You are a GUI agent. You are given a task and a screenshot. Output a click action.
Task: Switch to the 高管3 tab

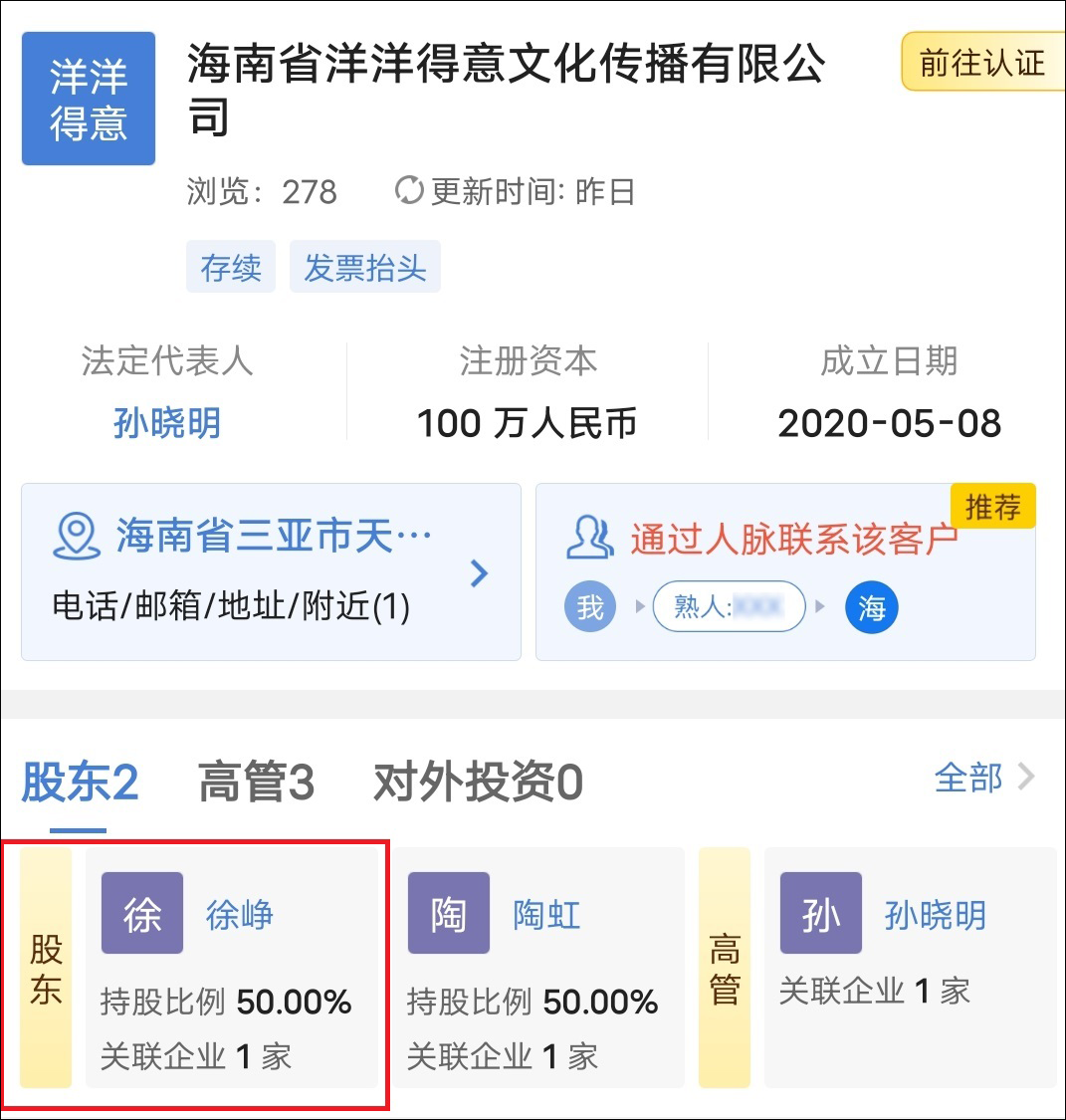point(256,783)
